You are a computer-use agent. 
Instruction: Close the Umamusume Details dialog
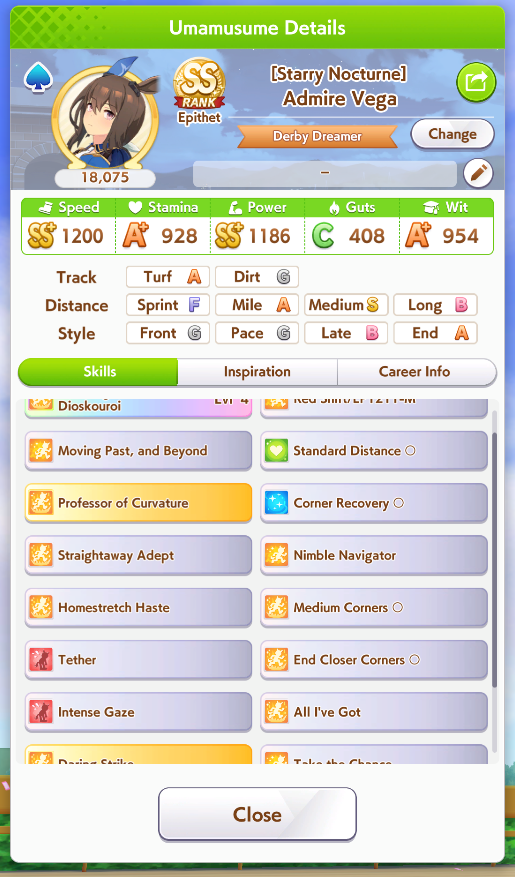257,814
